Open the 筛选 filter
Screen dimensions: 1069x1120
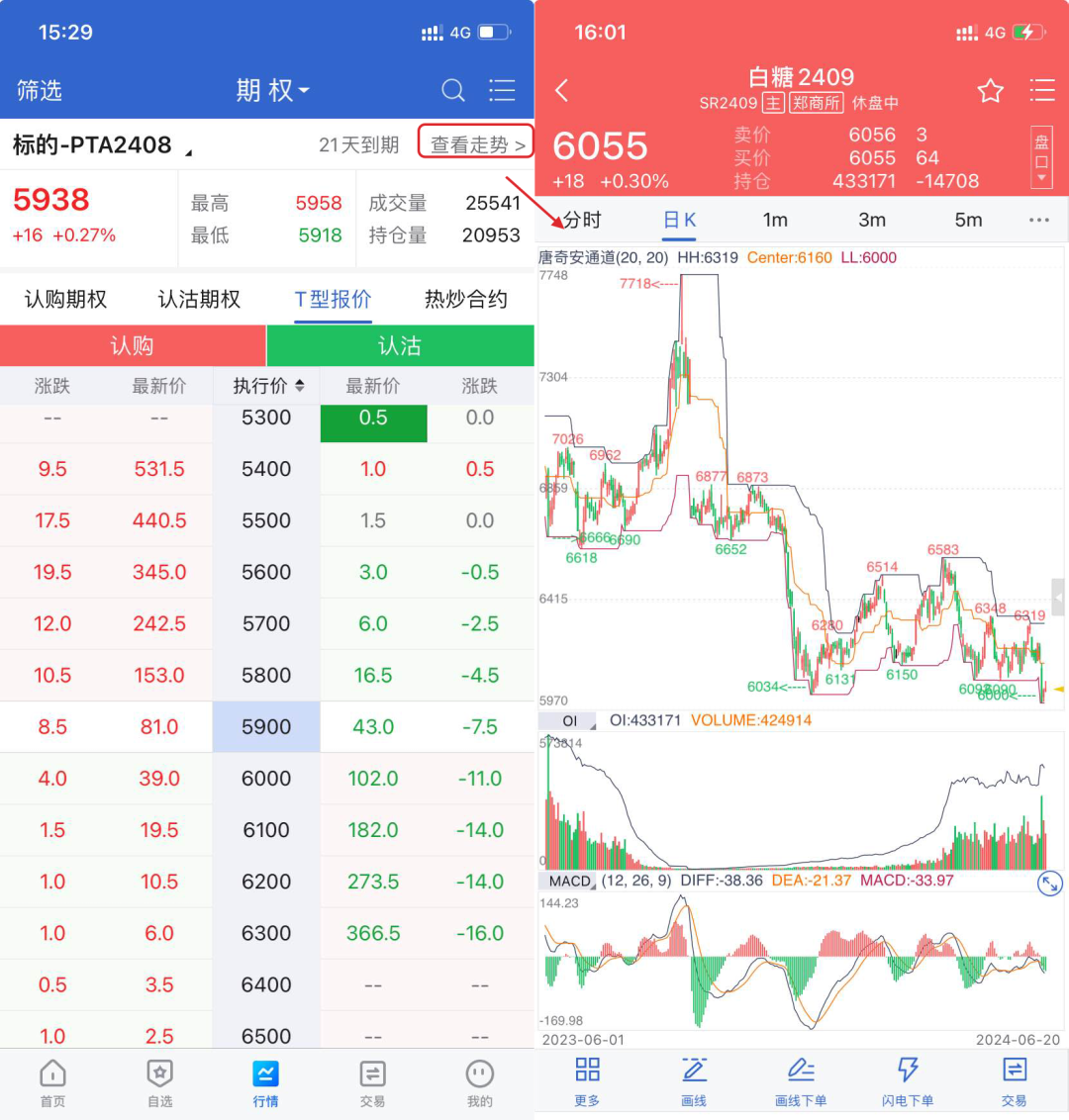tap(40, 91)
